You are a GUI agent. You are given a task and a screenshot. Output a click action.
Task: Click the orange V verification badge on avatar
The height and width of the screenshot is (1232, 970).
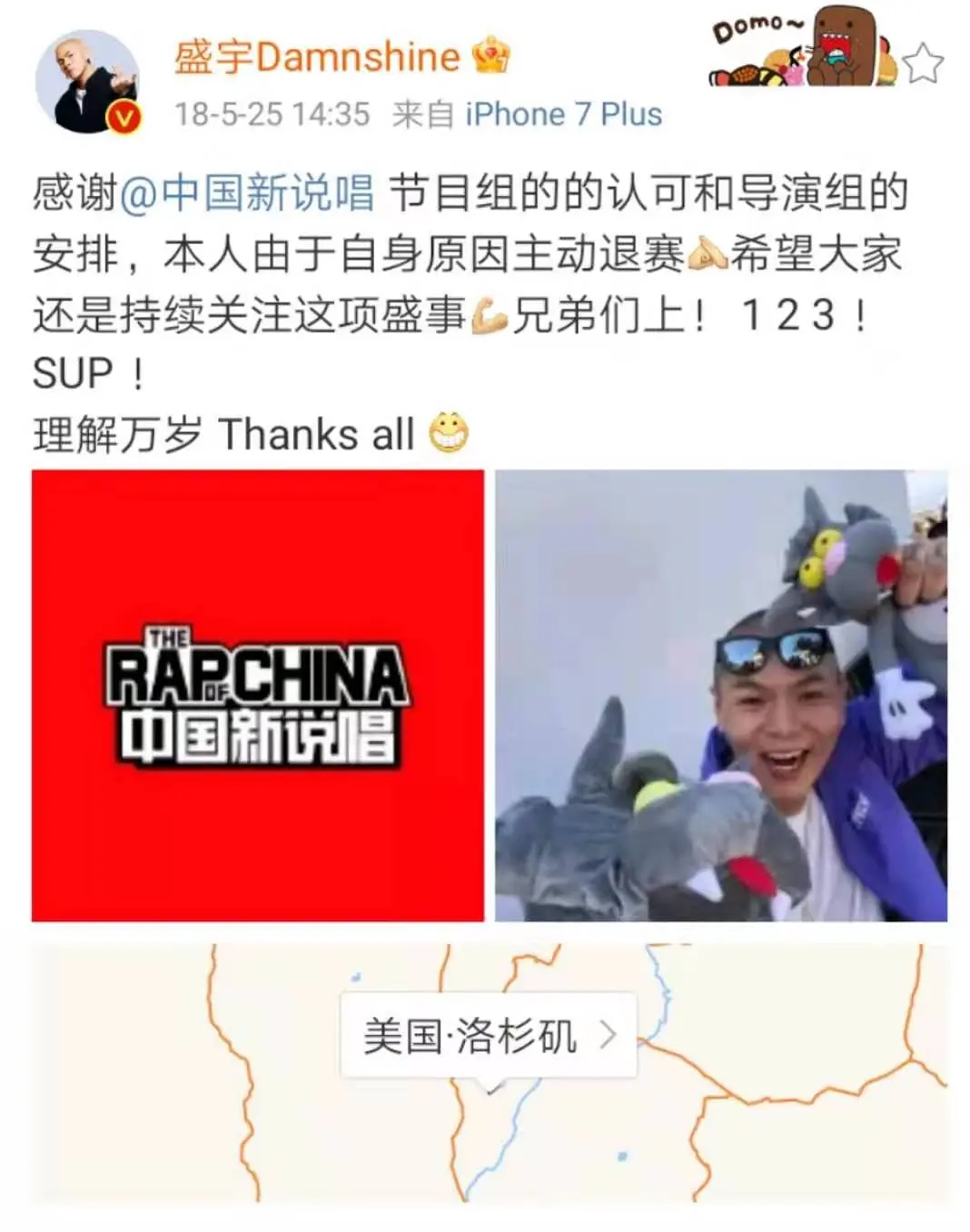pos(126,116)
